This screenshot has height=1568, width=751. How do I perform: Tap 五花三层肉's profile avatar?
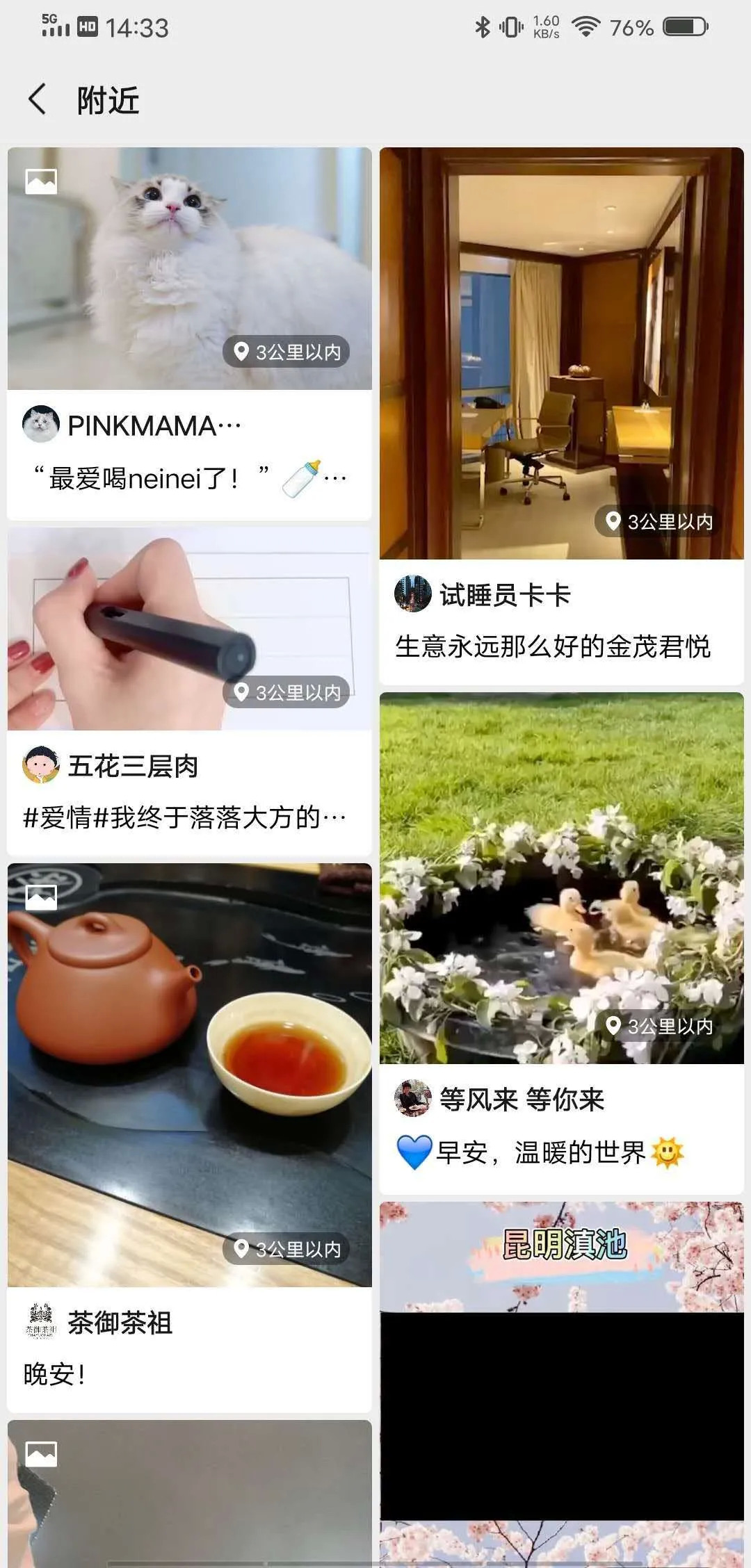pyautogui.click(x=41, y=765)
